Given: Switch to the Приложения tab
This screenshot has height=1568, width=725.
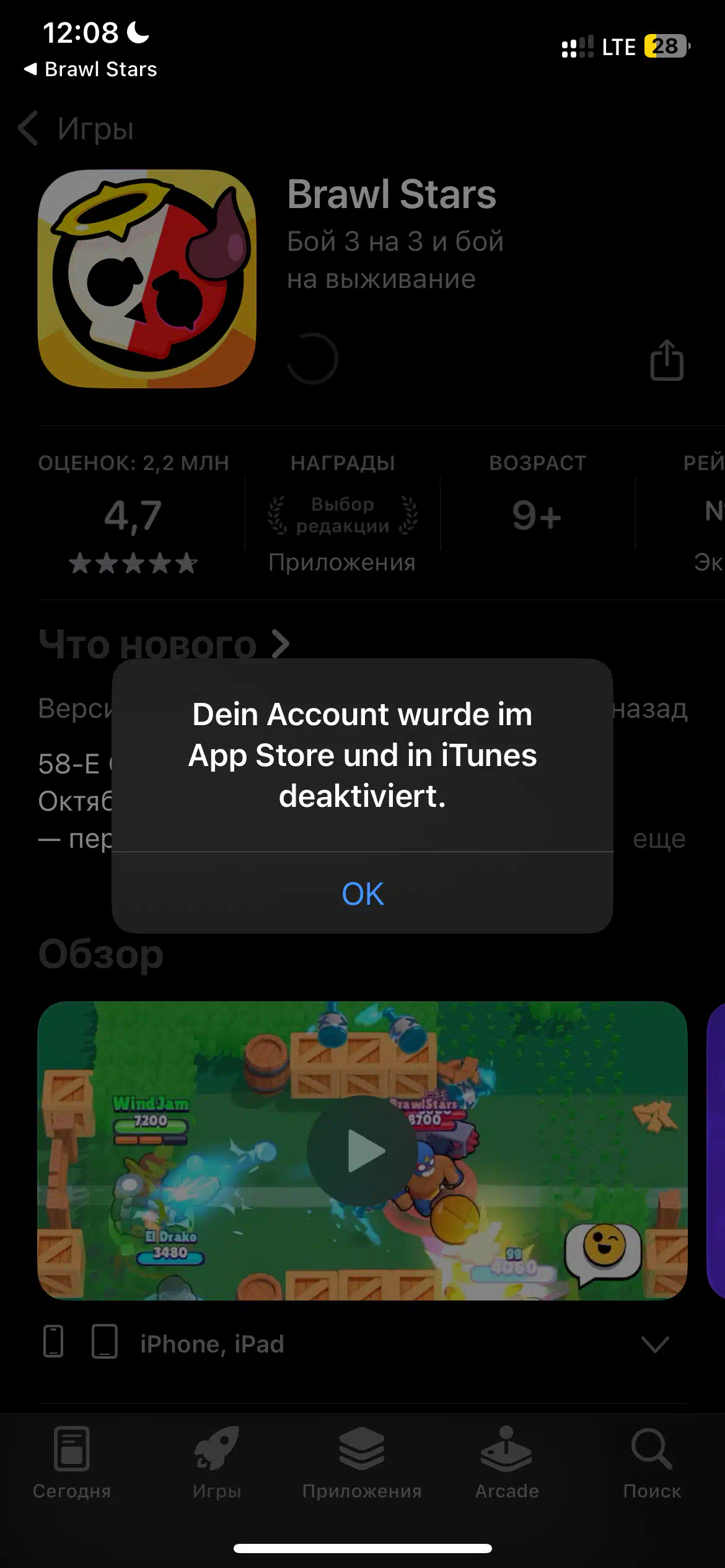Looking at the screenshot, I should (362, 1463).
